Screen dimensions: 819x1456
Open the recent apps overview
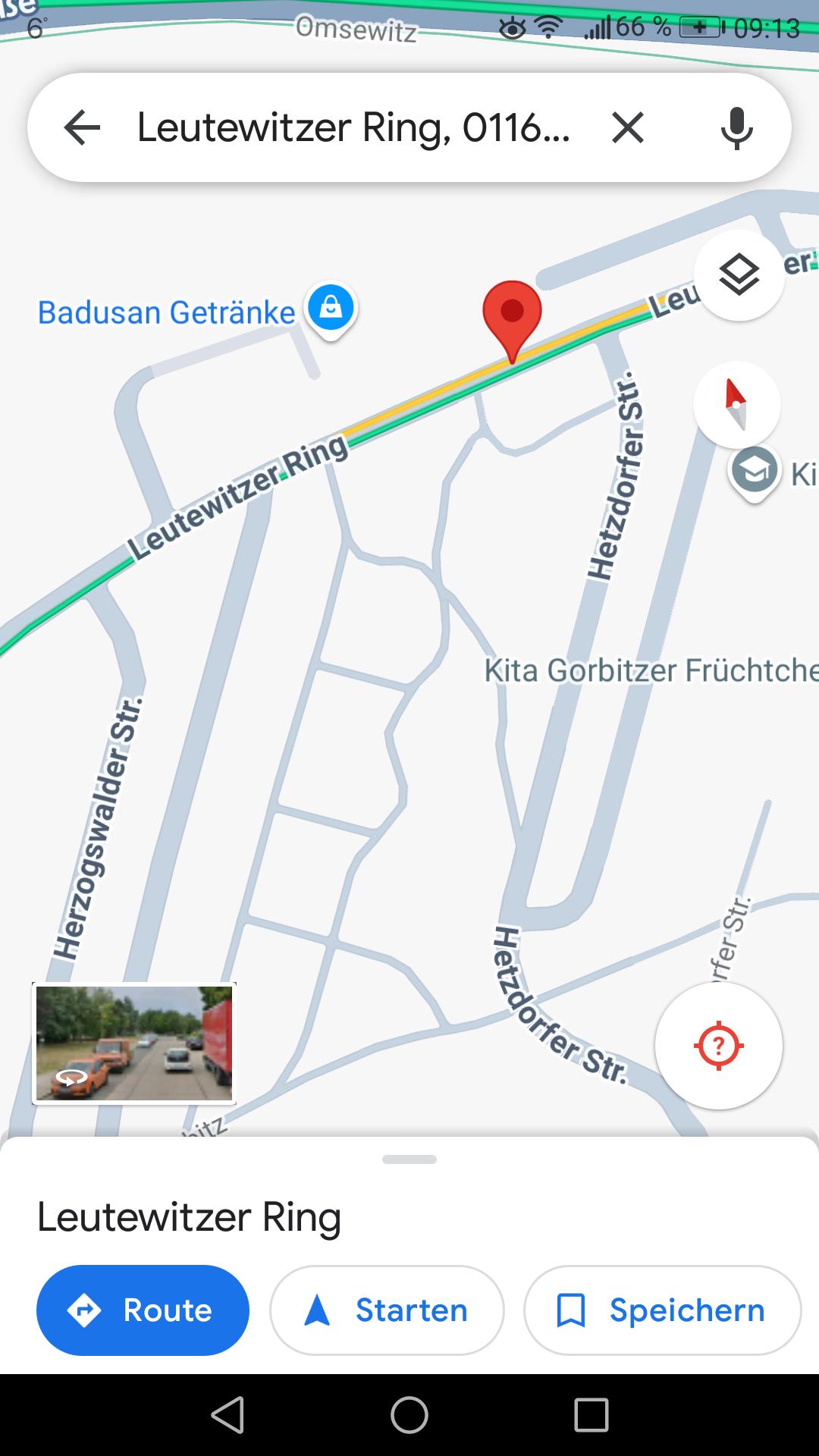pyautogui.click(x=591, y=1415)
